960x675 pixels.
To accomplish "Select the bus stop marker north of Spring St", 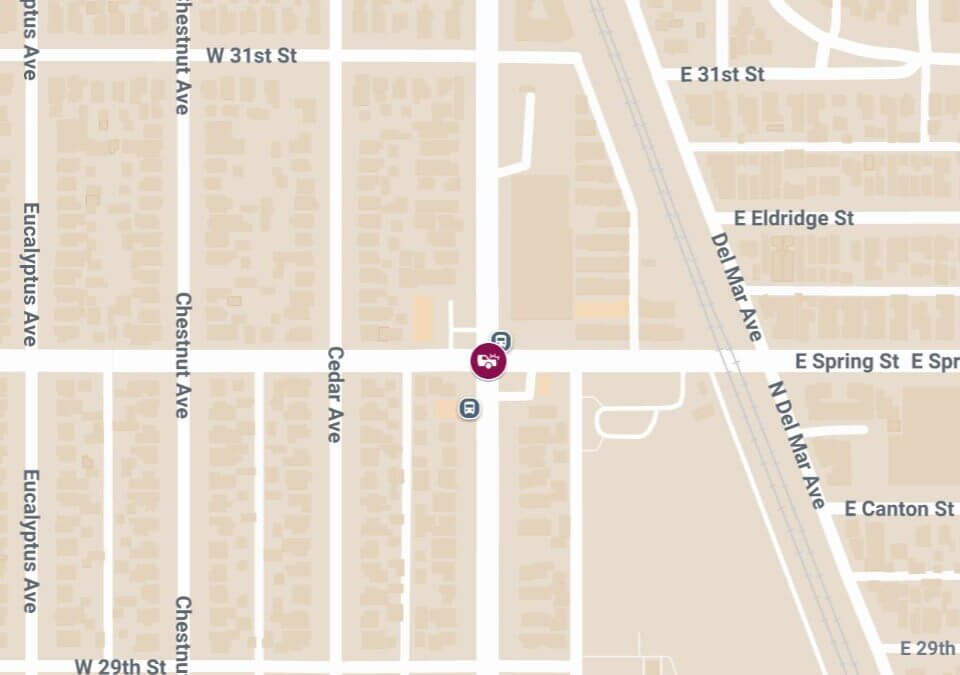I will (x=502, y=340).
